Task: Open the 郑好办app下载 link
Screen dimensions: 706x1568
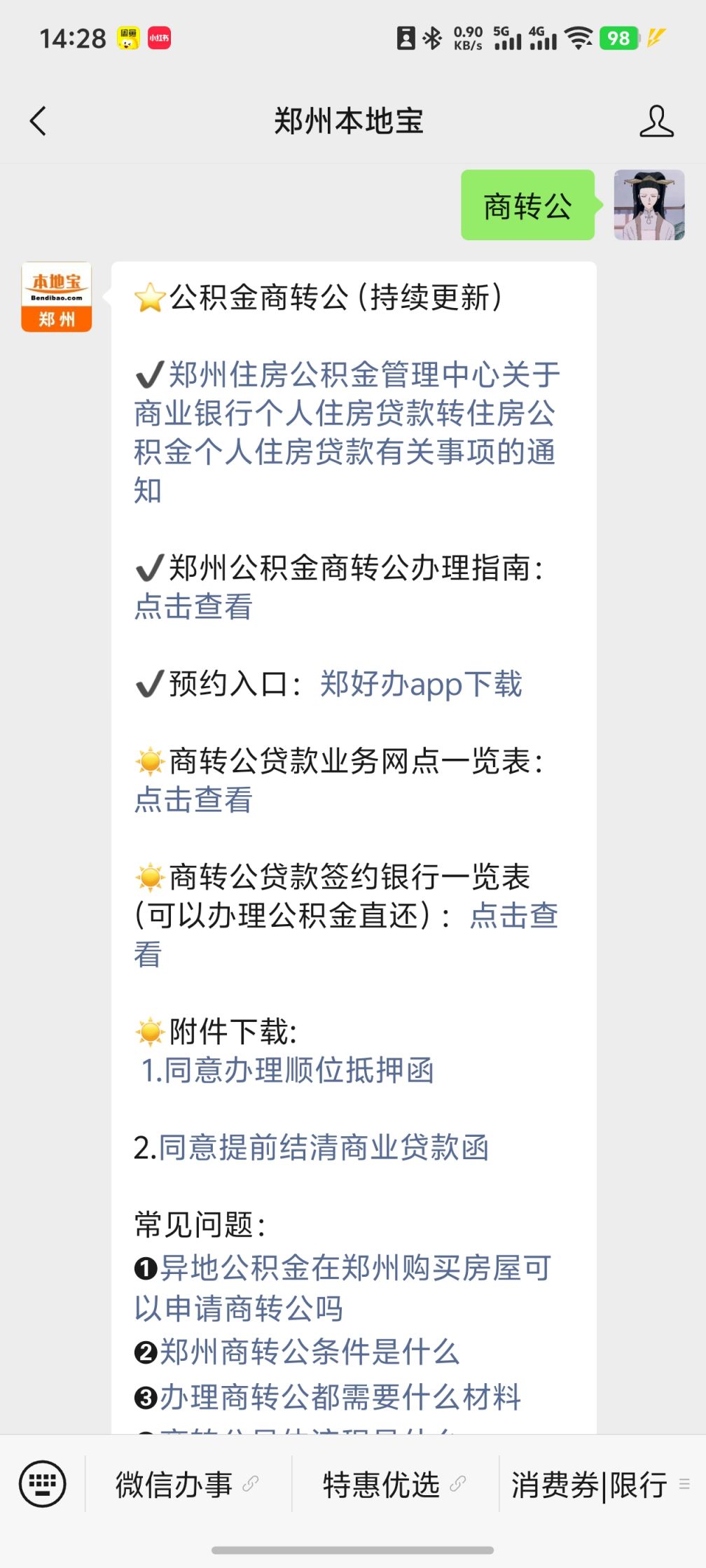Action: pyautogui.click(x=421, y=684)
